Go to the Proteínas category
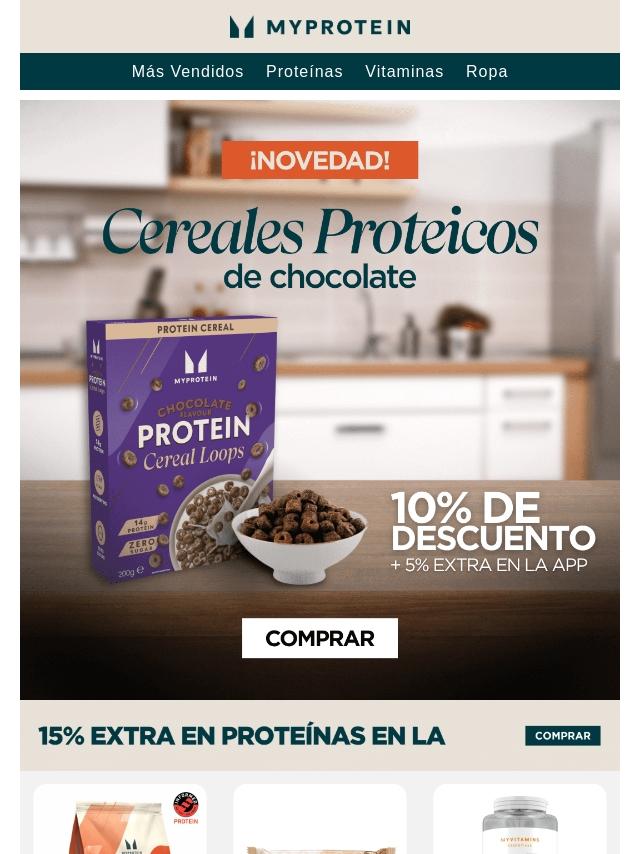Image resolution: width=640 pixels, height=854 pixels. [304, 72]
